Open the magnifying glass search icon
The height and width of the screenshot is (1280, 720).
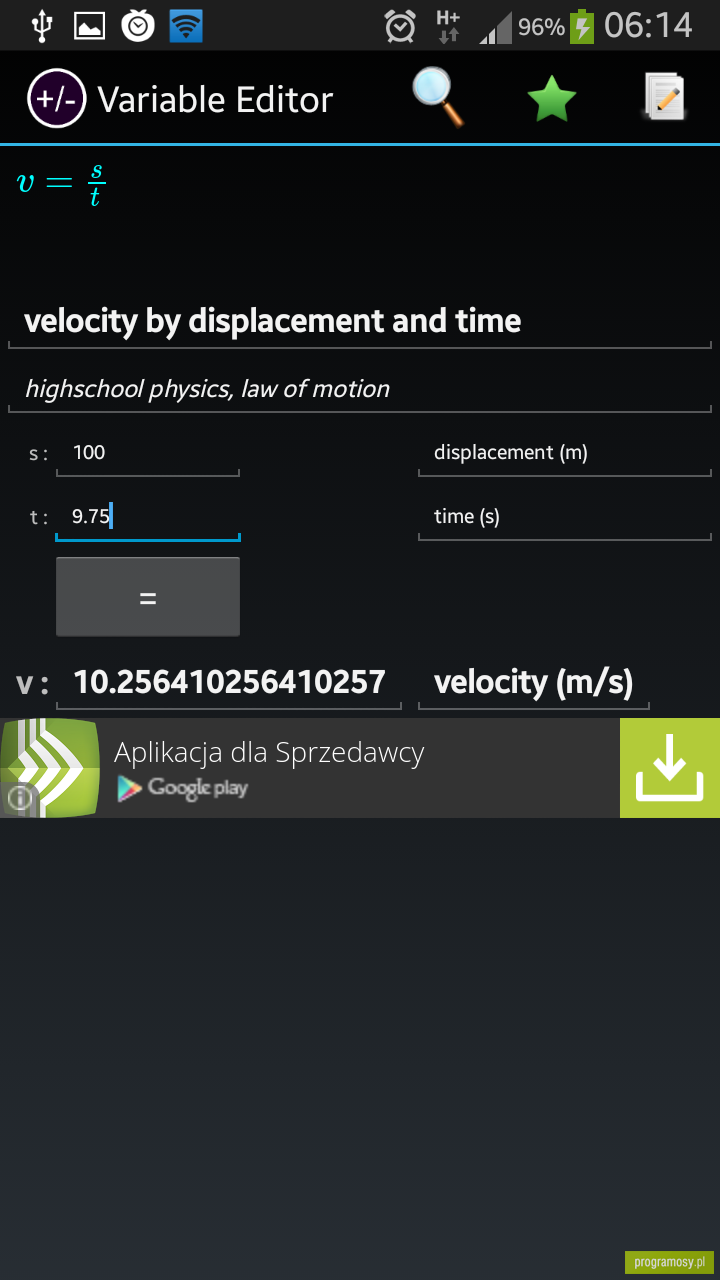(x=438, y=97)
